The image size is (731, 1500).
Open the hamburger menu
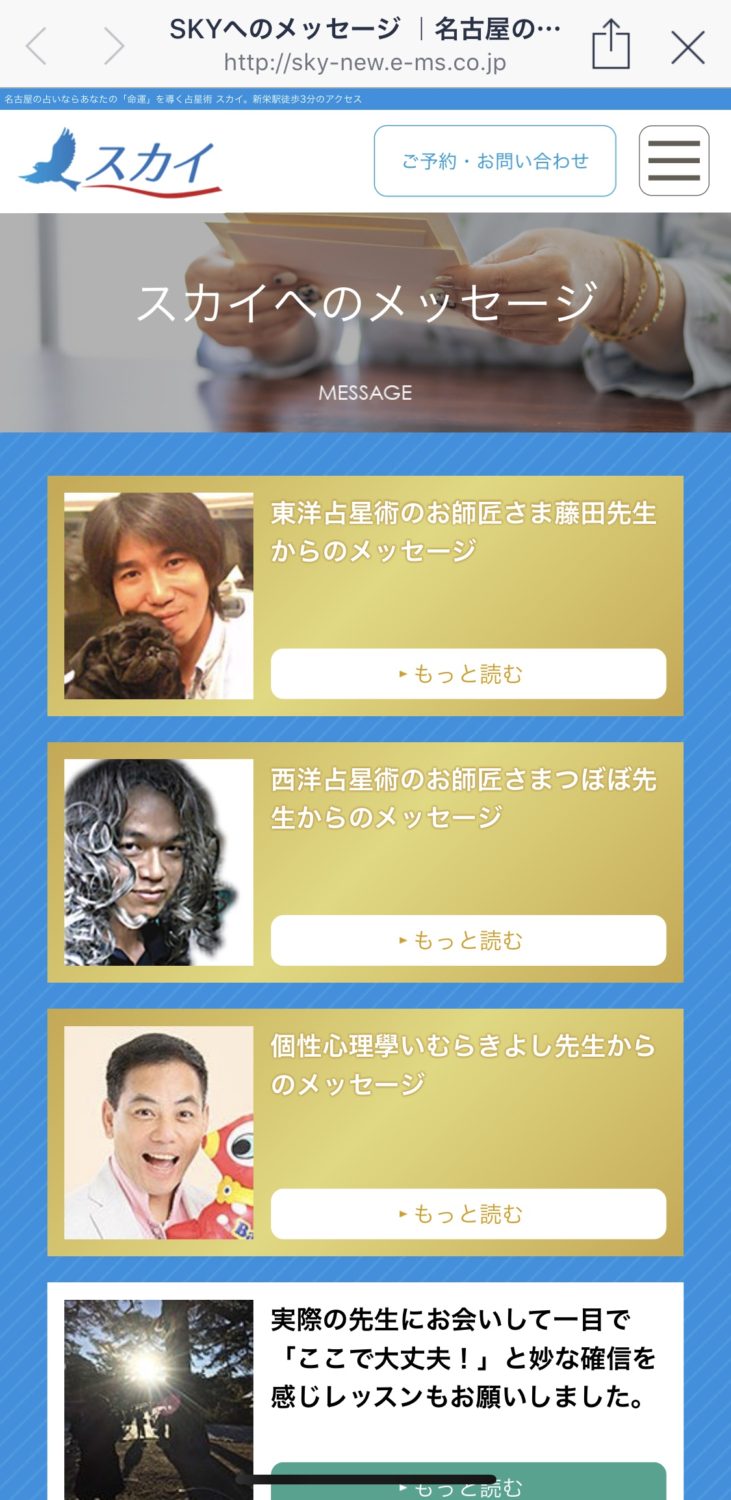674,161
